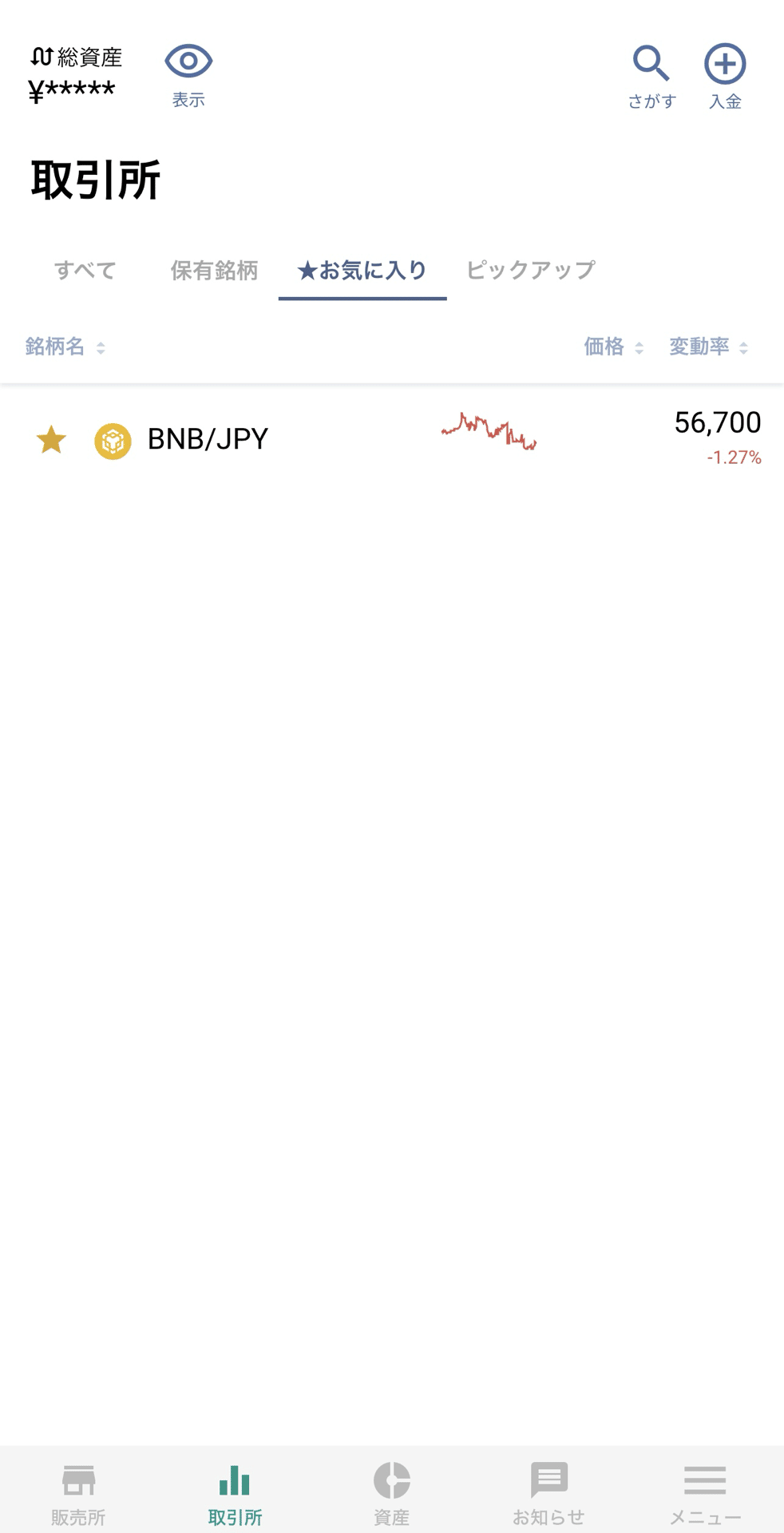
Task: Tap the 総資産 swap arrows icon
Action: 42,57
